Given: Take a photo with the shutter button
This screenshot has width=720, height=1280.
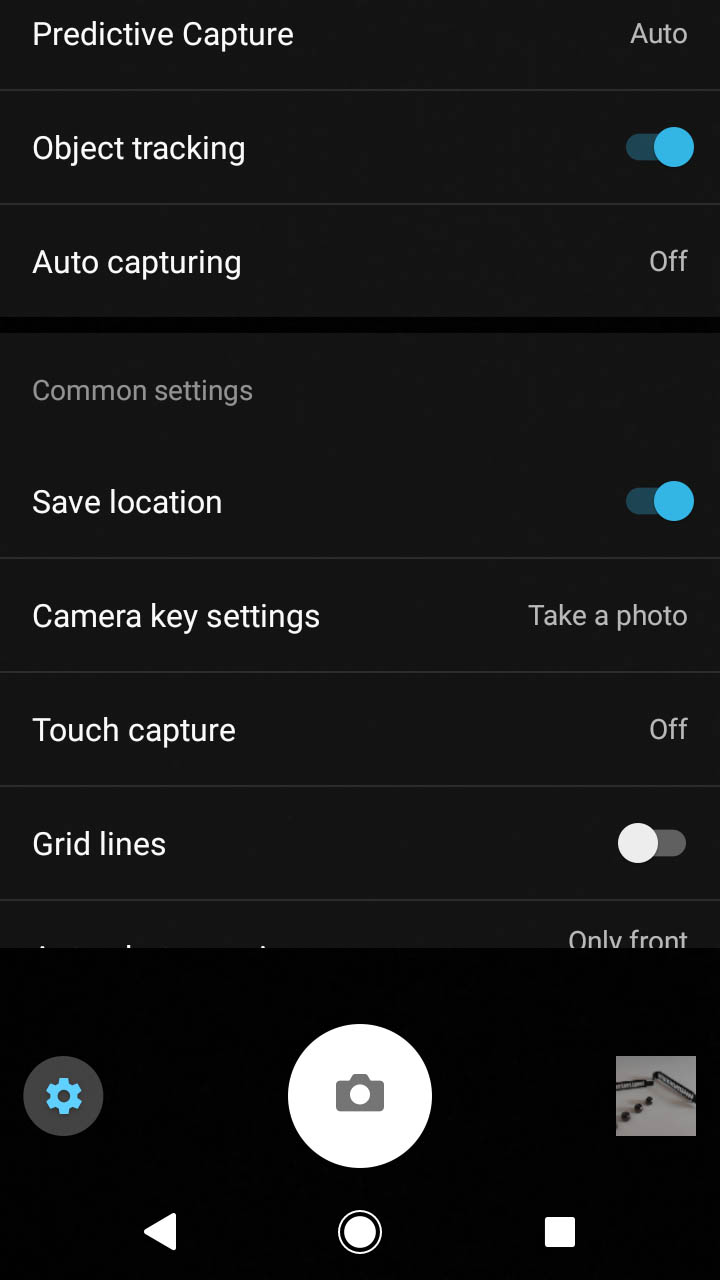Looking at the screenshot, I should pyautogui.click(x=360, y=1095).
